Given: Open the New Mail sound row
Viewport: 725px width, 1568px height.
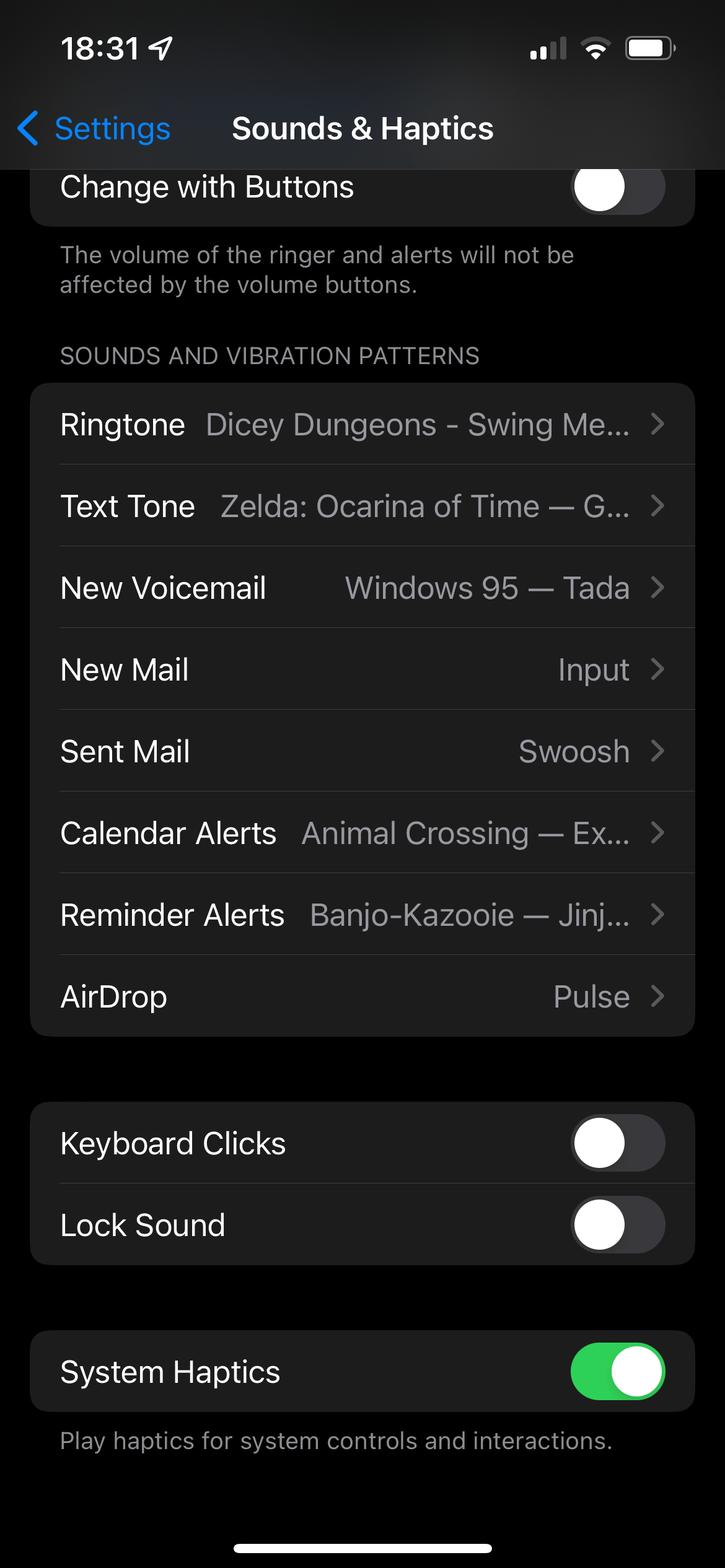Looking at the screenshot, I should click(x=362, y=670).
